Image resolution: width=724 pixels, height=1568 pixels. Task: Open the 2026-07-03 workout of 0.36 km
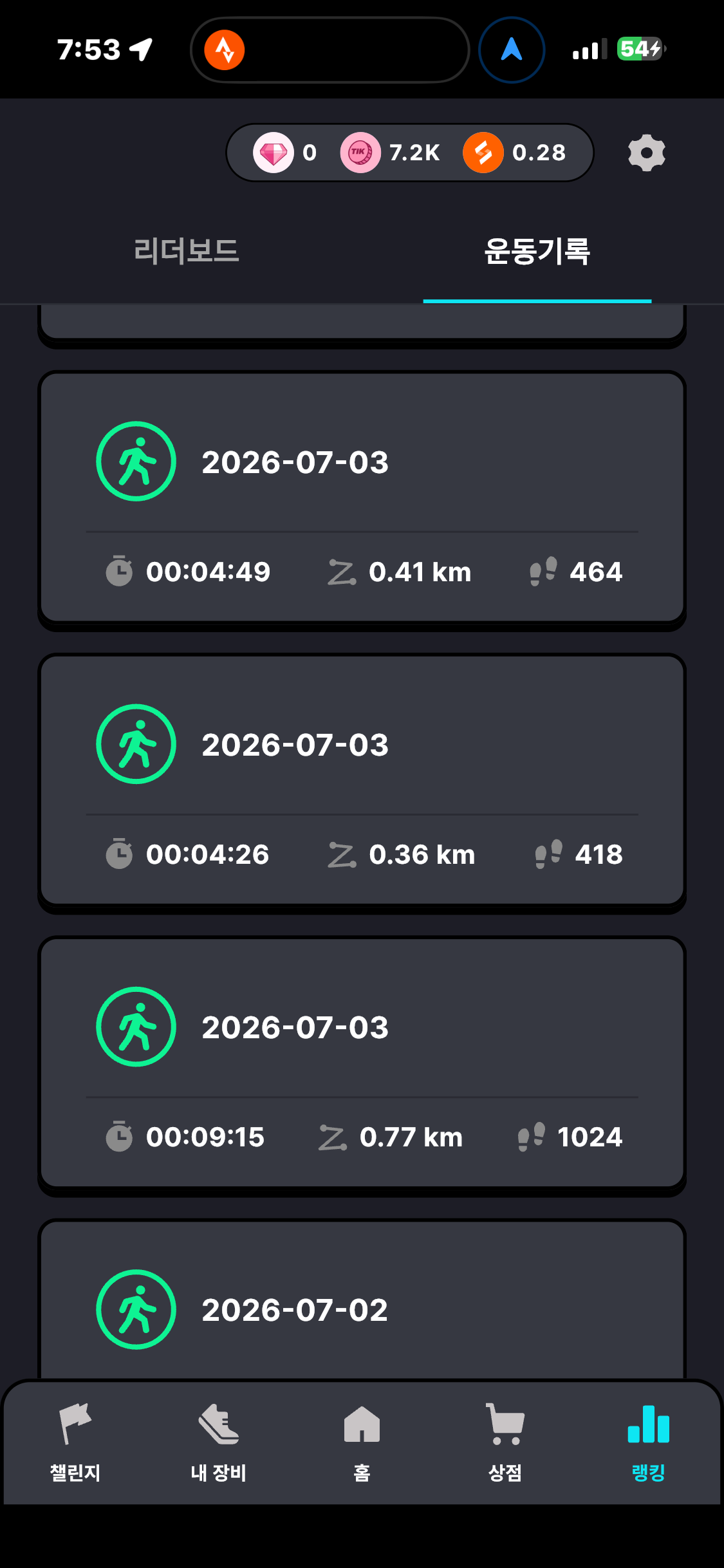[x=362, y=780]
